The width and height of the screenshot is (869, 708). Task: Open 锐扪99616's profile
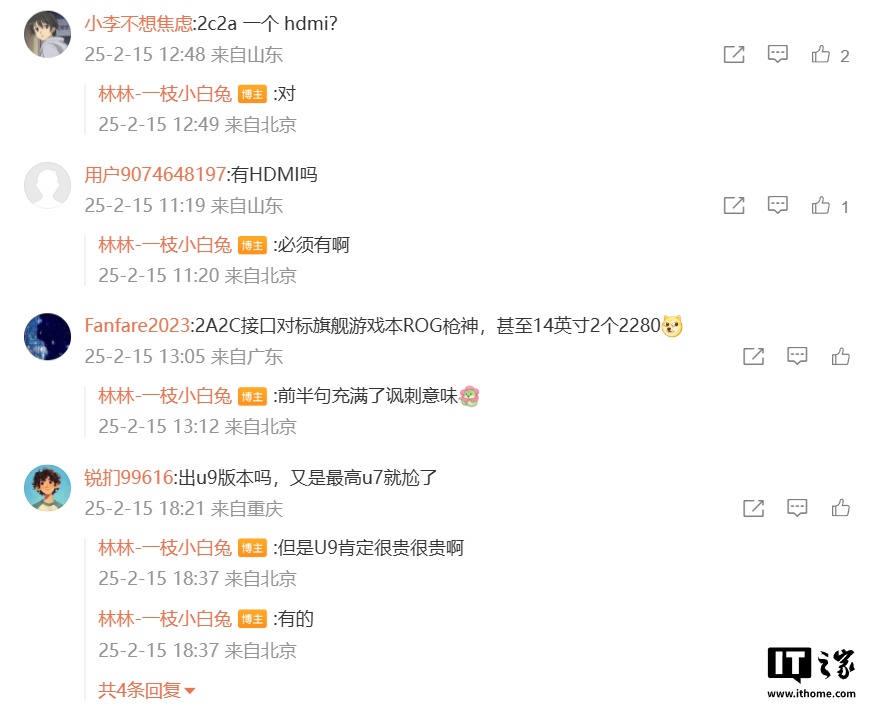pyautogui.click(x=129, y=477)
